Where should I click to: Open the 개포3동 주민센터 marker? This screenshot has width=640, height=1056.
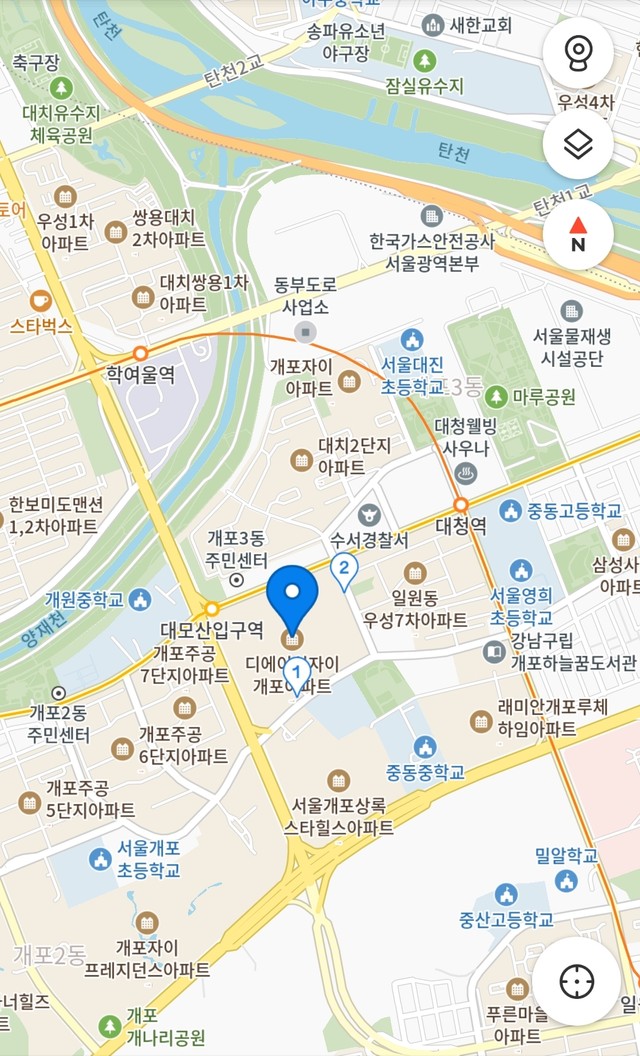pos(236,579)
